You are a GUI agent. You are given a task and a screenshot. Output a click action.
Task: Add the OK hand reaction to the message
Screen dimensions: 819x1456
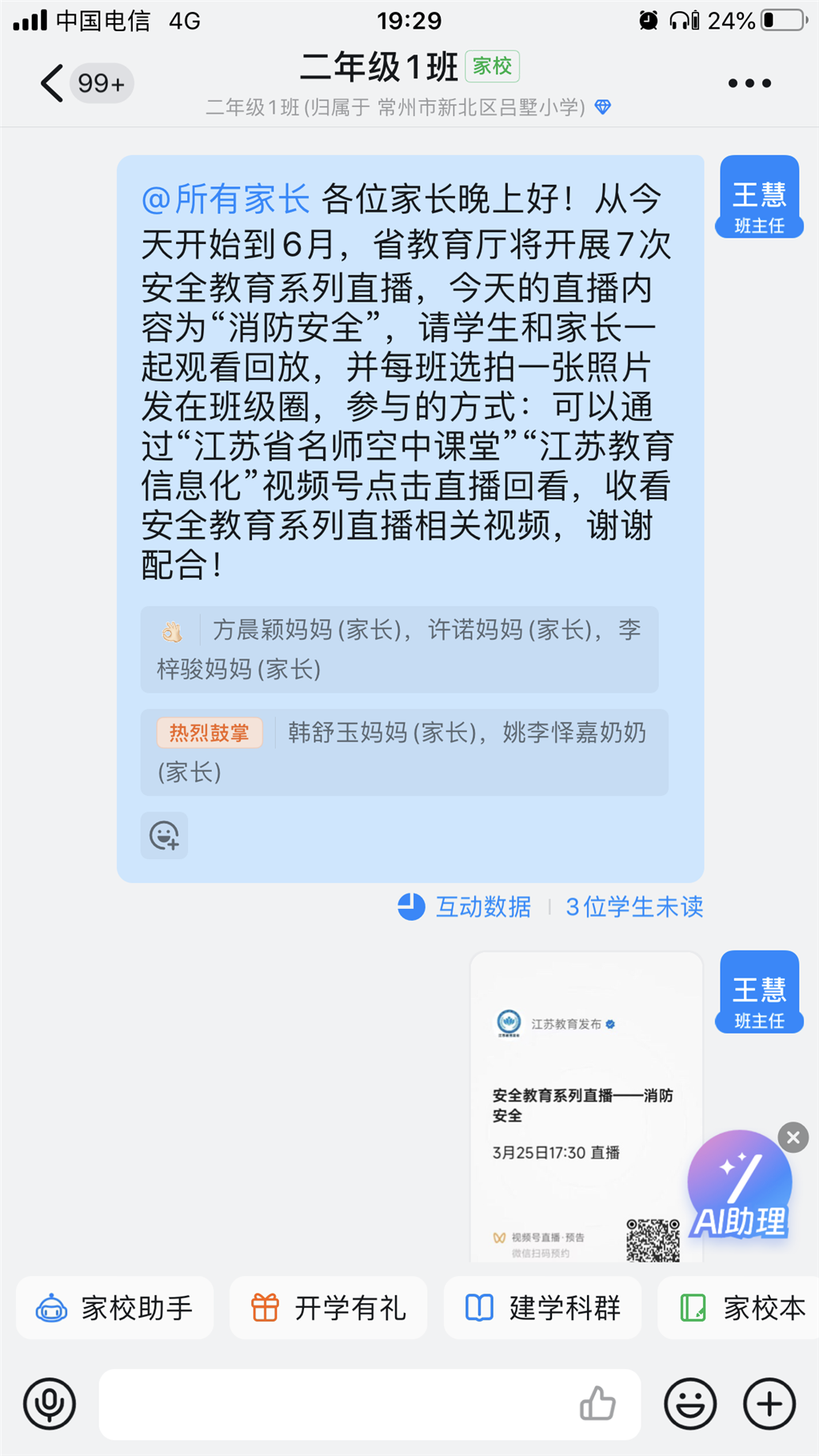[x=172, y=632]
